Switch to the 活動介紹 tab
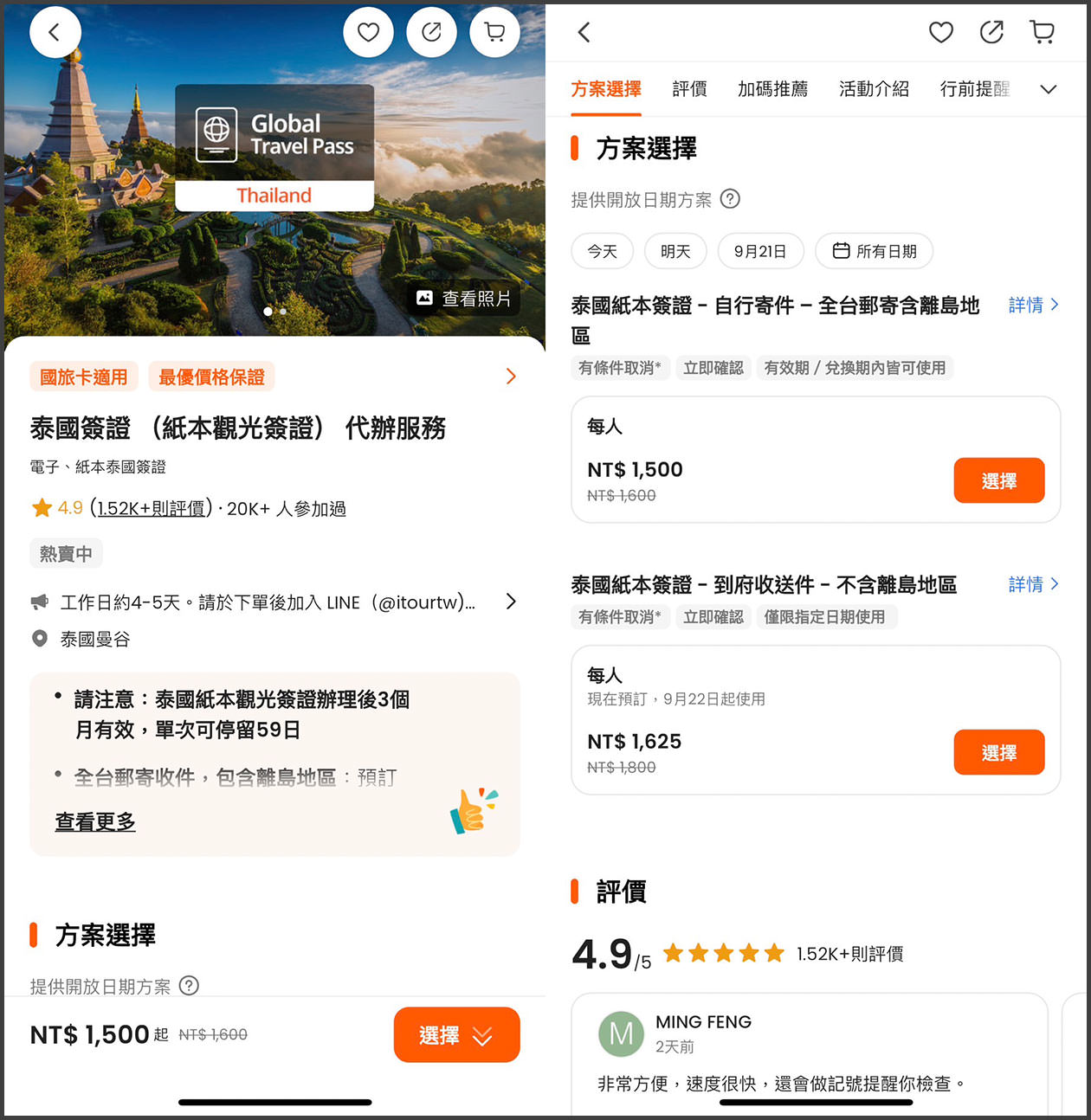 point(874,89)
